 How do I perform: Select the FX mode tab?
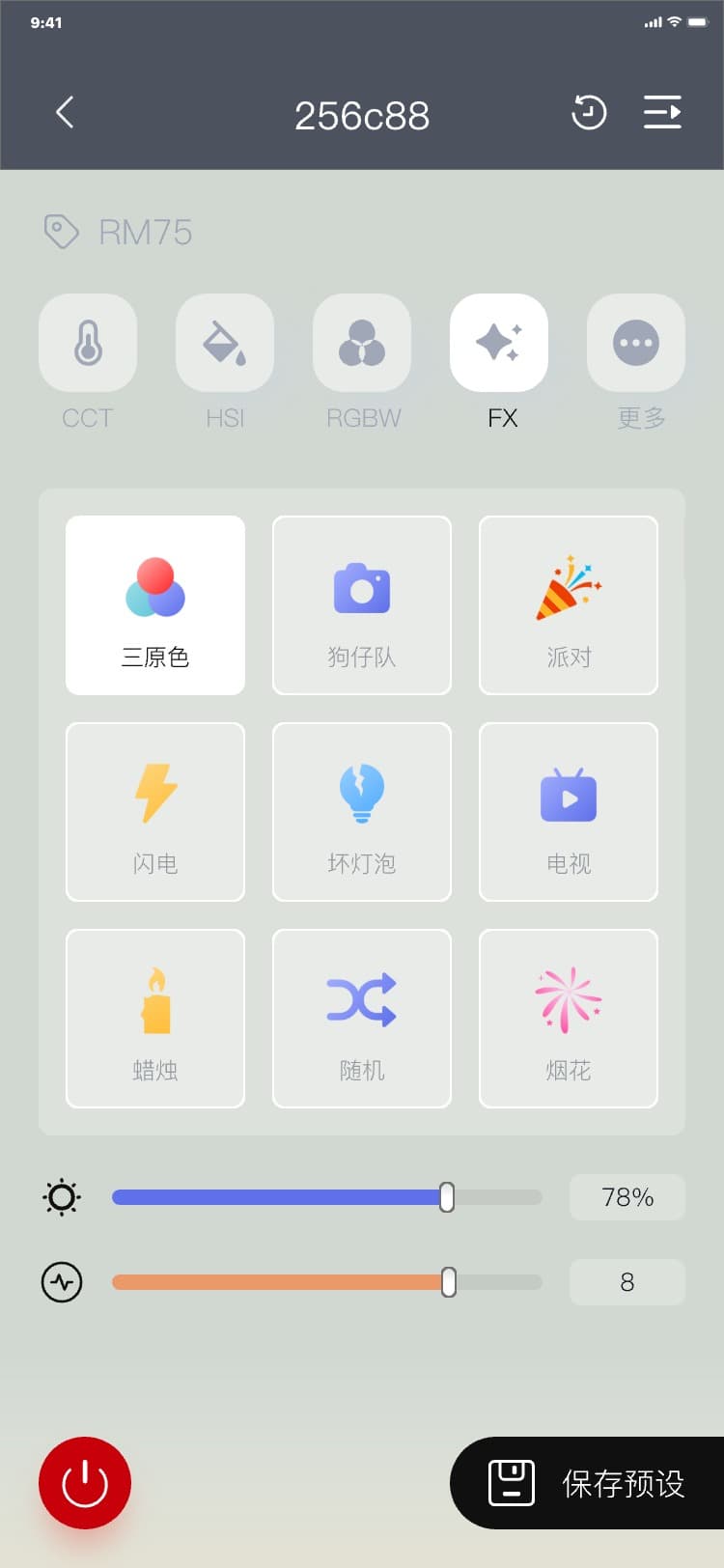click(499, 344)
